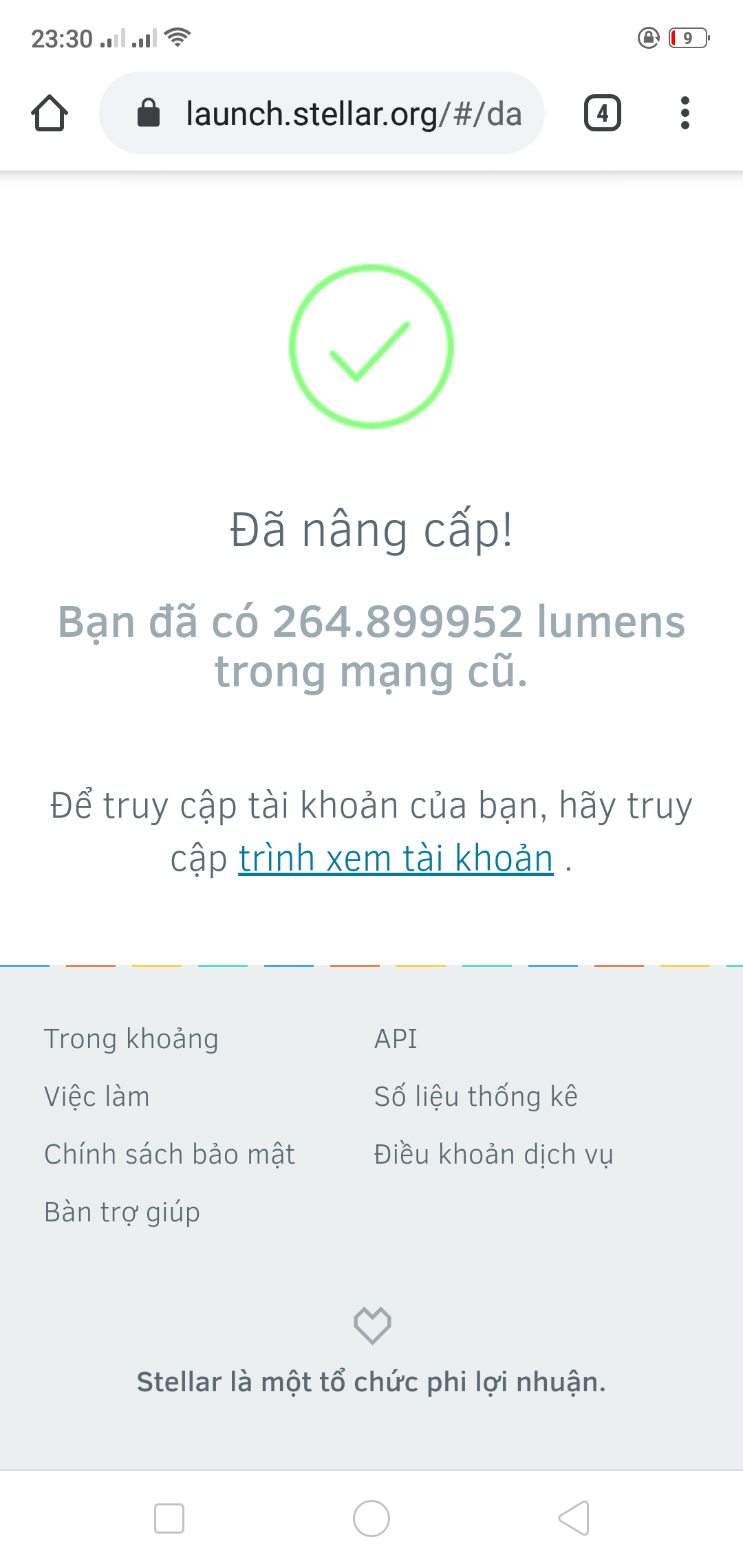Viewport: 743px width, 1568px height.
Task: Open recent apps from the navigation bar
Action: 169,1518
